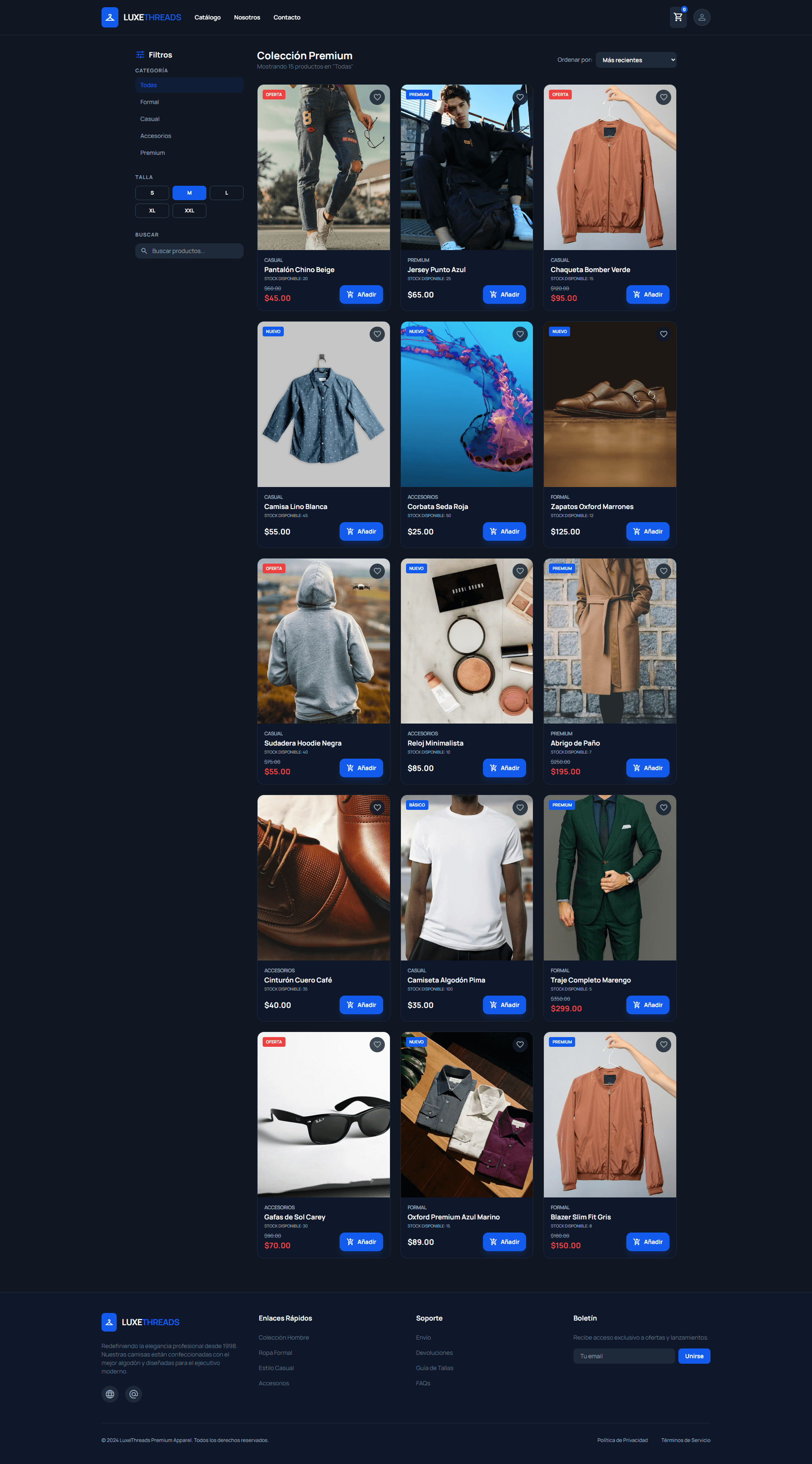Viewport: 812px width, 1464px height.
Task: Open the Zapatos Oxford Marrones product card
Action: 609,405
